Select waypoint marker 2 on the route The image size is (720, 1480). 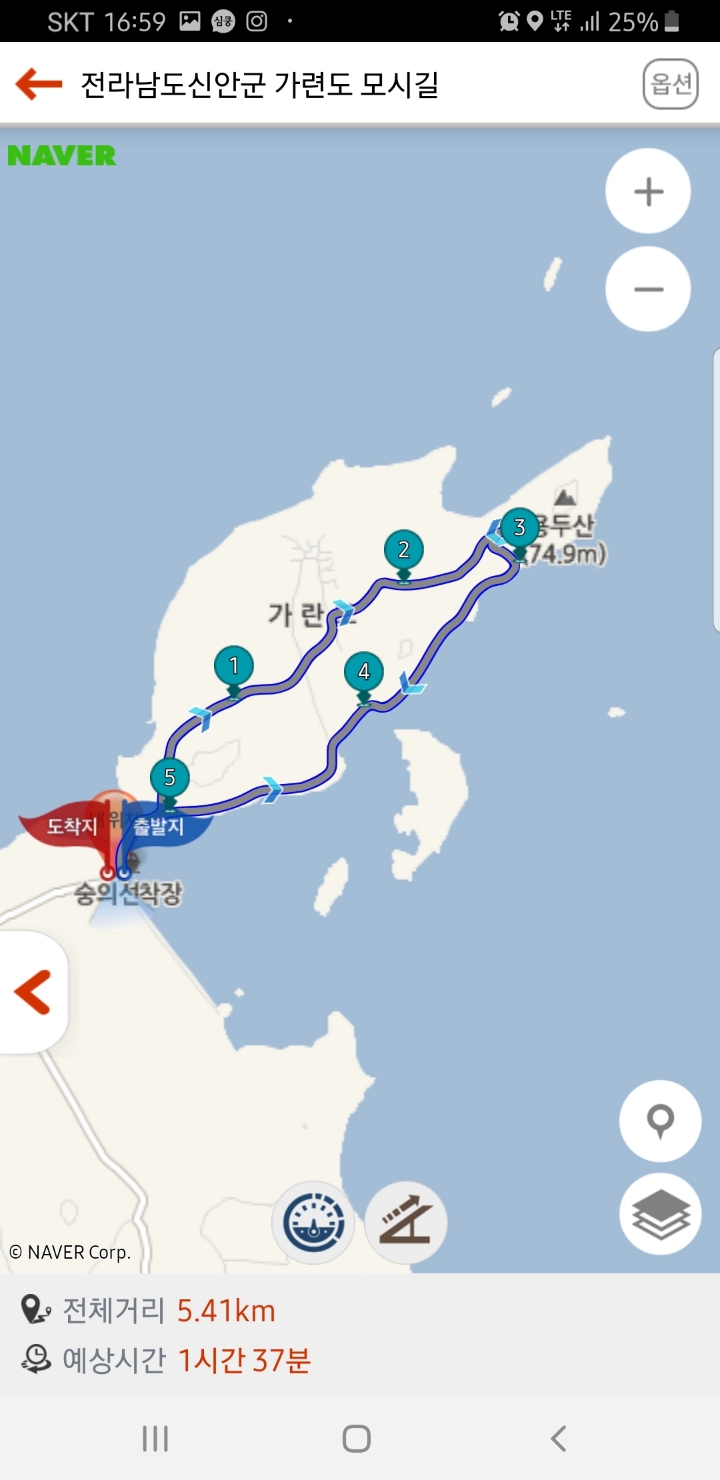[x=404, y=550]
